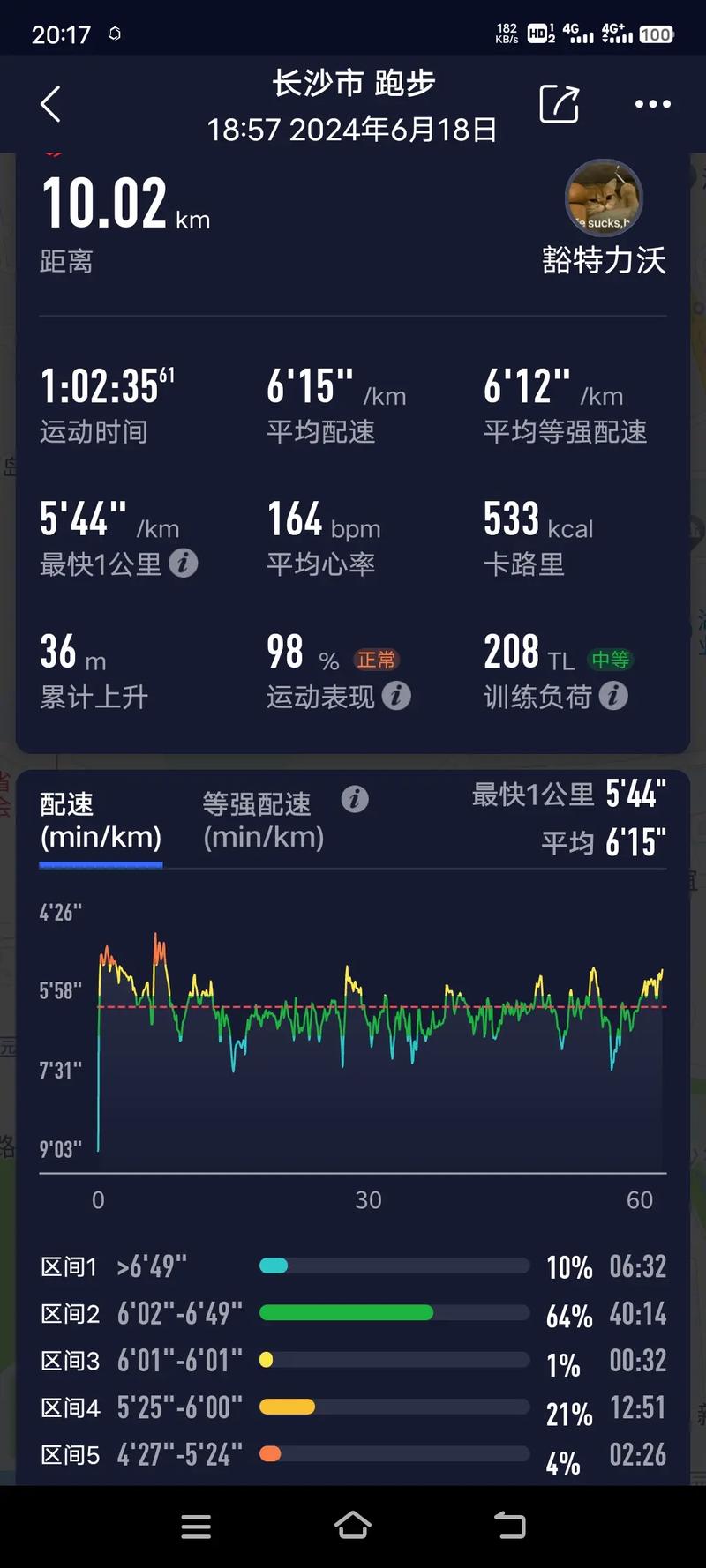Tap the 中等 badge beside 训练负荷
The image size is (706, 1568).
click(611, 659)
